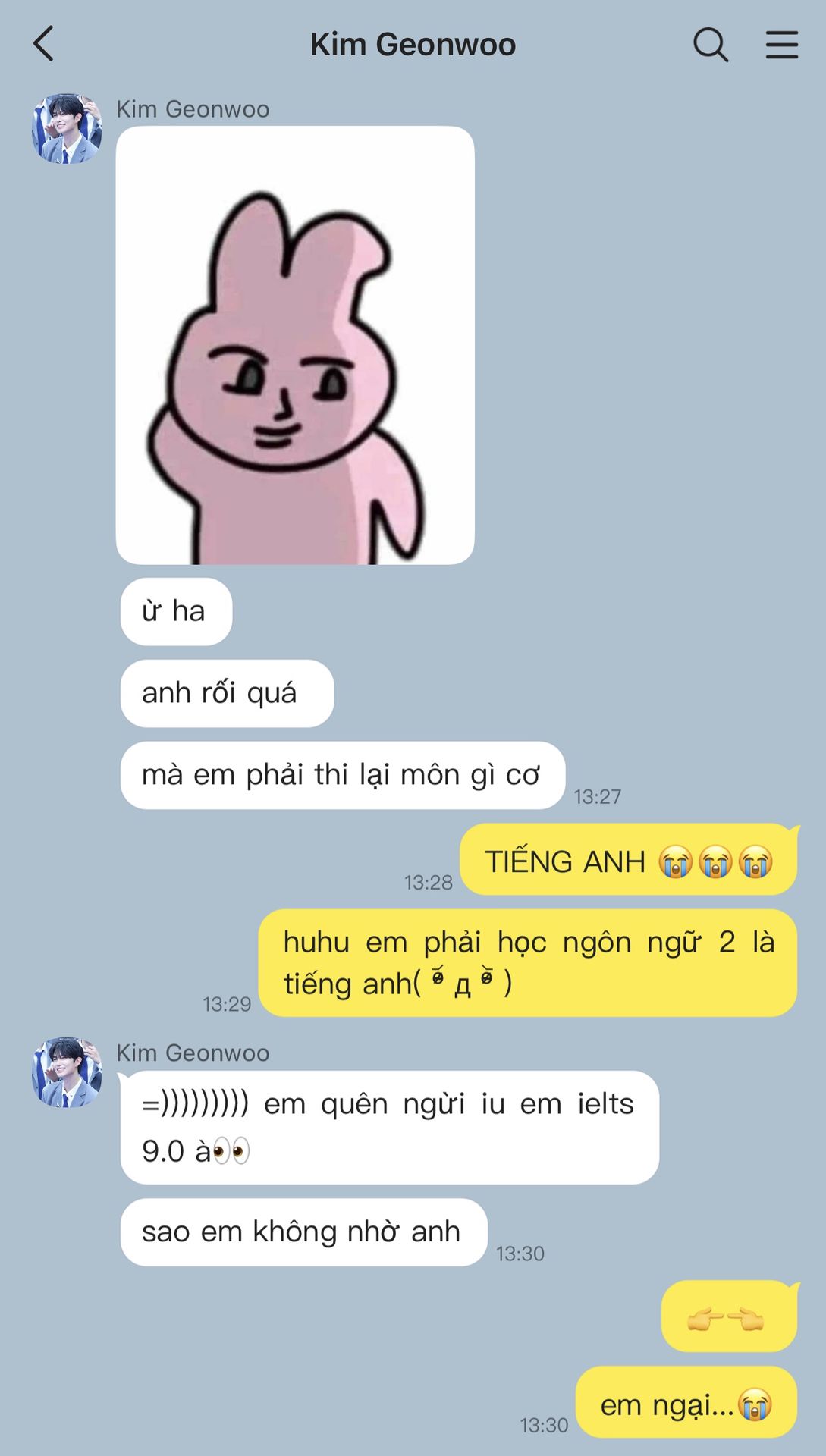The width and height of the screenshot is (826, 1456).
Task: Open the chat room menu
Action: pyautogui.click(x=781, y=45)
